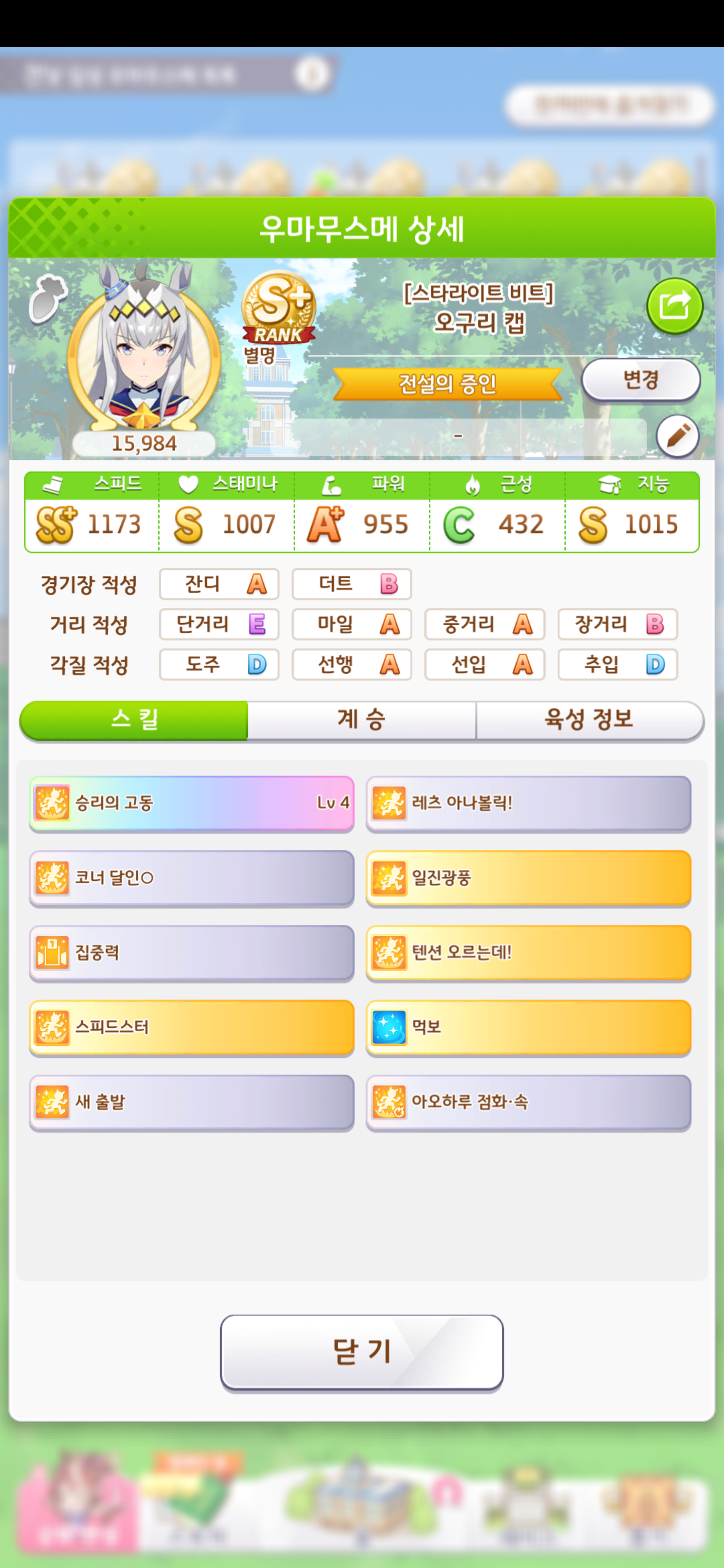724x1568 pixels.
Task: Switch to the 육성 정보 tab
Action: click(x=589, y=720)
